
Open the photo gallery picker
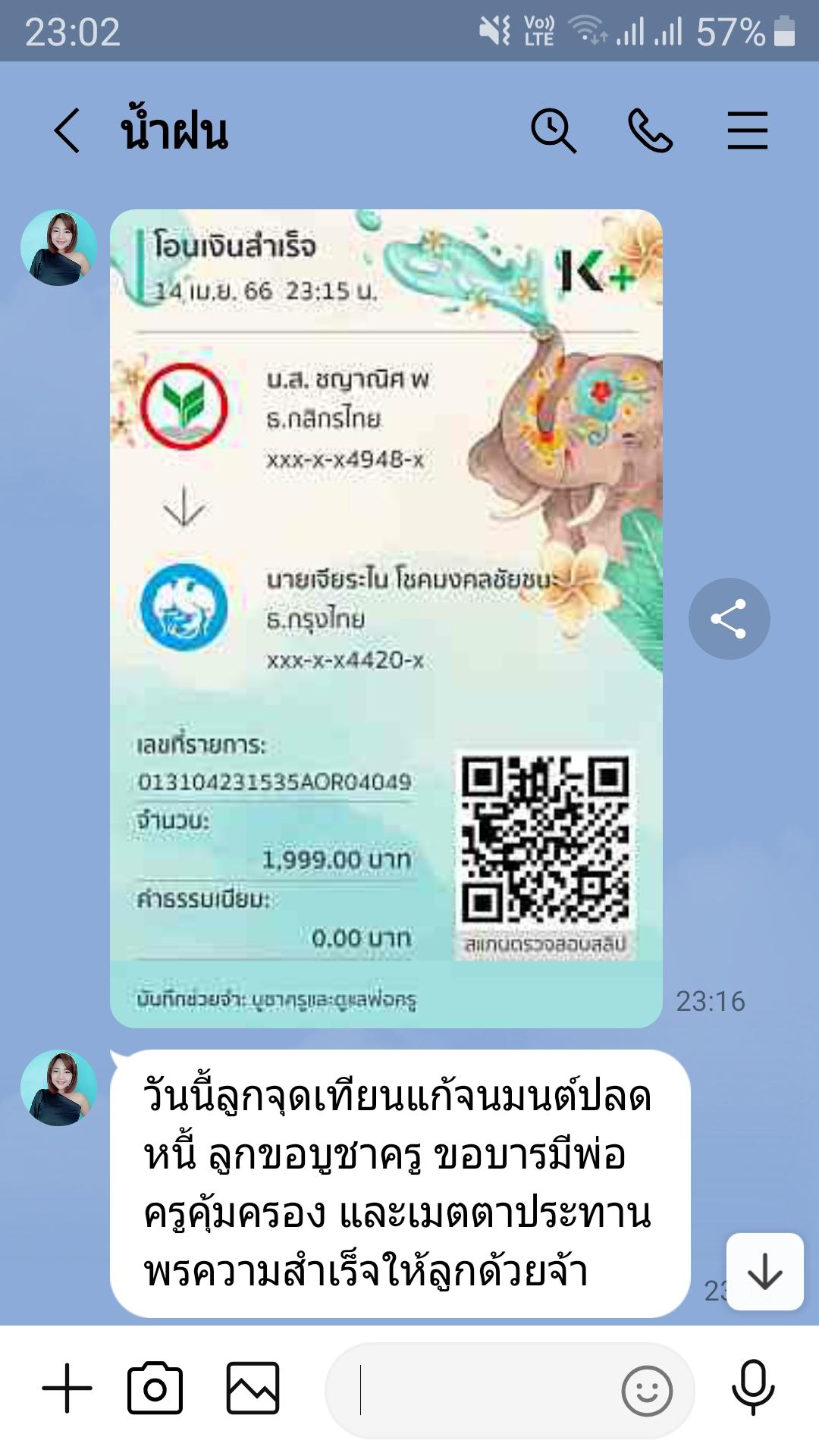(253, 1389)
